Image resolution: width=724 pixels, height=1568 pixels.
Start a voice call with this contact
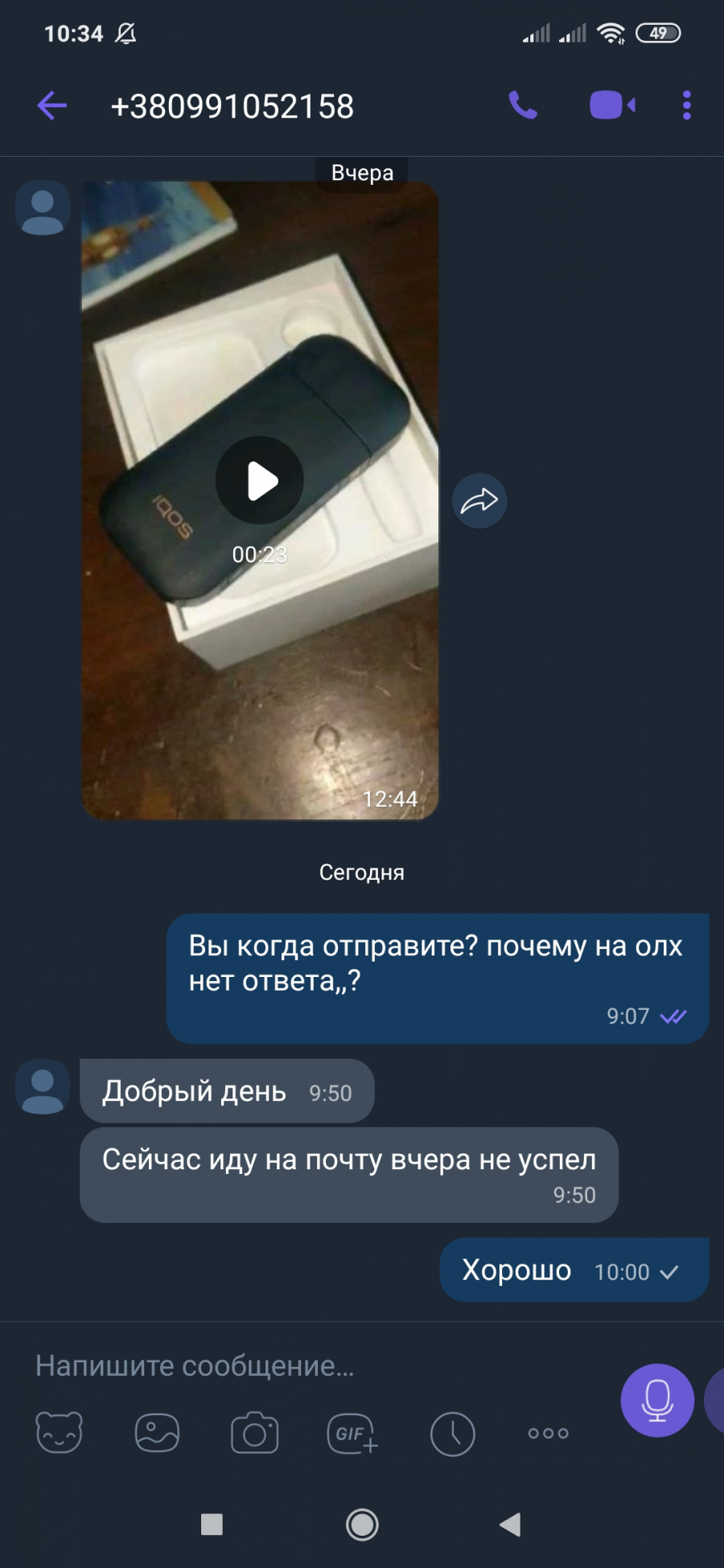point(523,105)
